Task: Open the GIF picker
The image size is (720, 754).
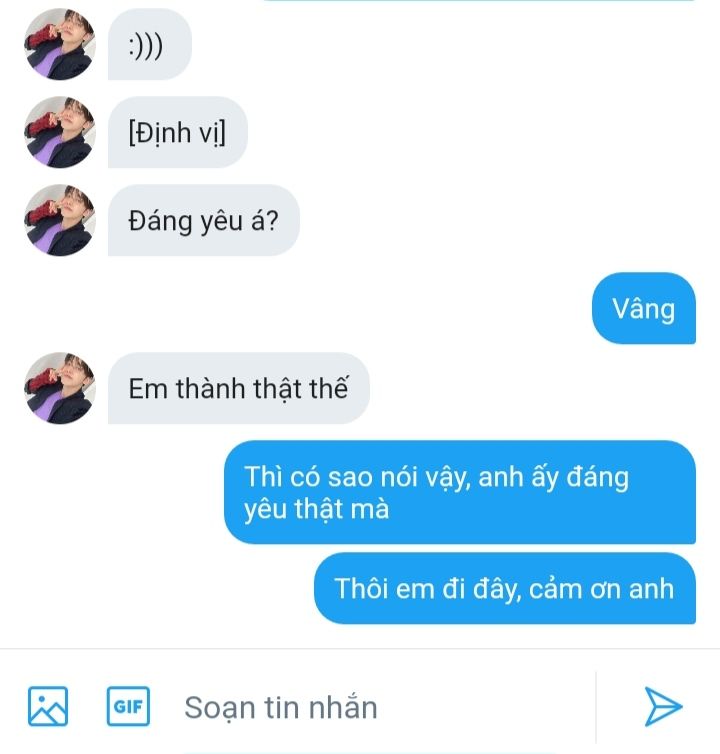Action: click(x=127, y=707)
